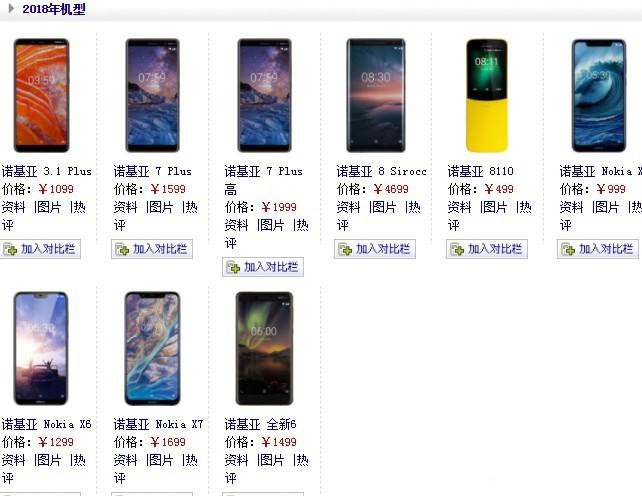The image size is (642, 496).
Task: Add 诺基亚 7 Plus 高 to the compare list
Action: (x=263, y=267)
